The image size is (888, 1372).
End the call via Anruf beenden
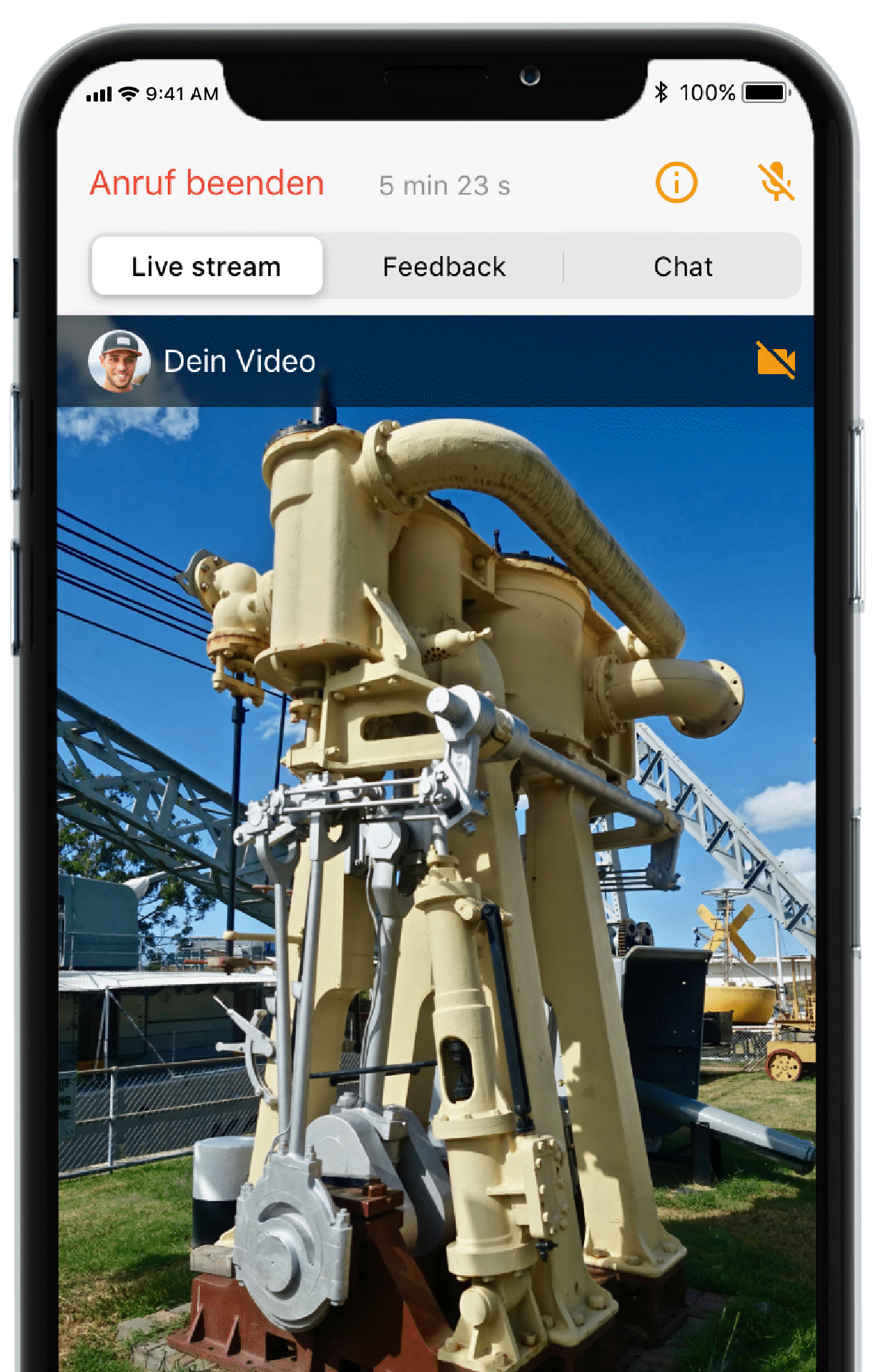point(207,183)
